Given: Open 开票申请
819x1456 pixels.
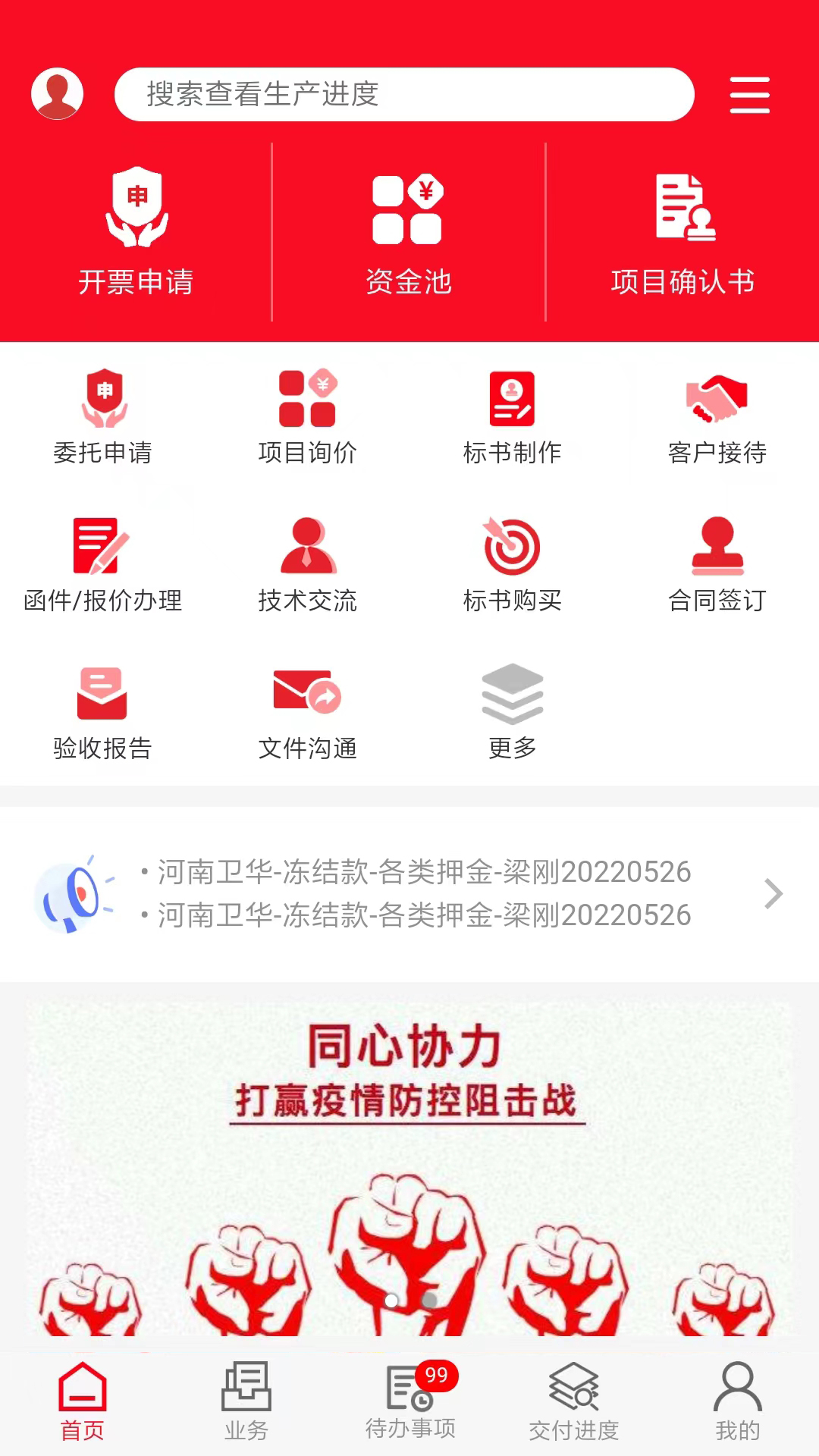Looking at the screenshot, I should coord(136,232).
